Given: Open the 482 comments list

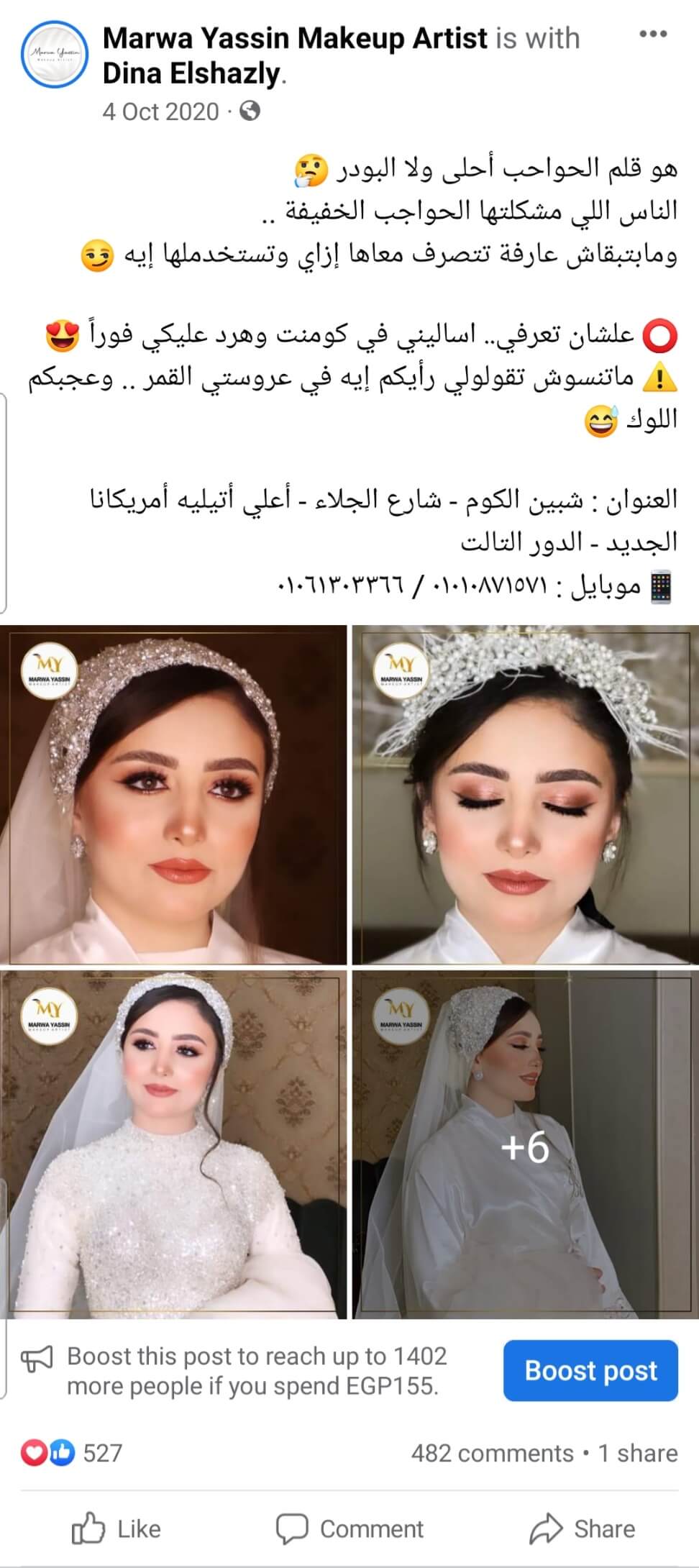Looking at the screenshot, I should click(x=492, y=1453).
